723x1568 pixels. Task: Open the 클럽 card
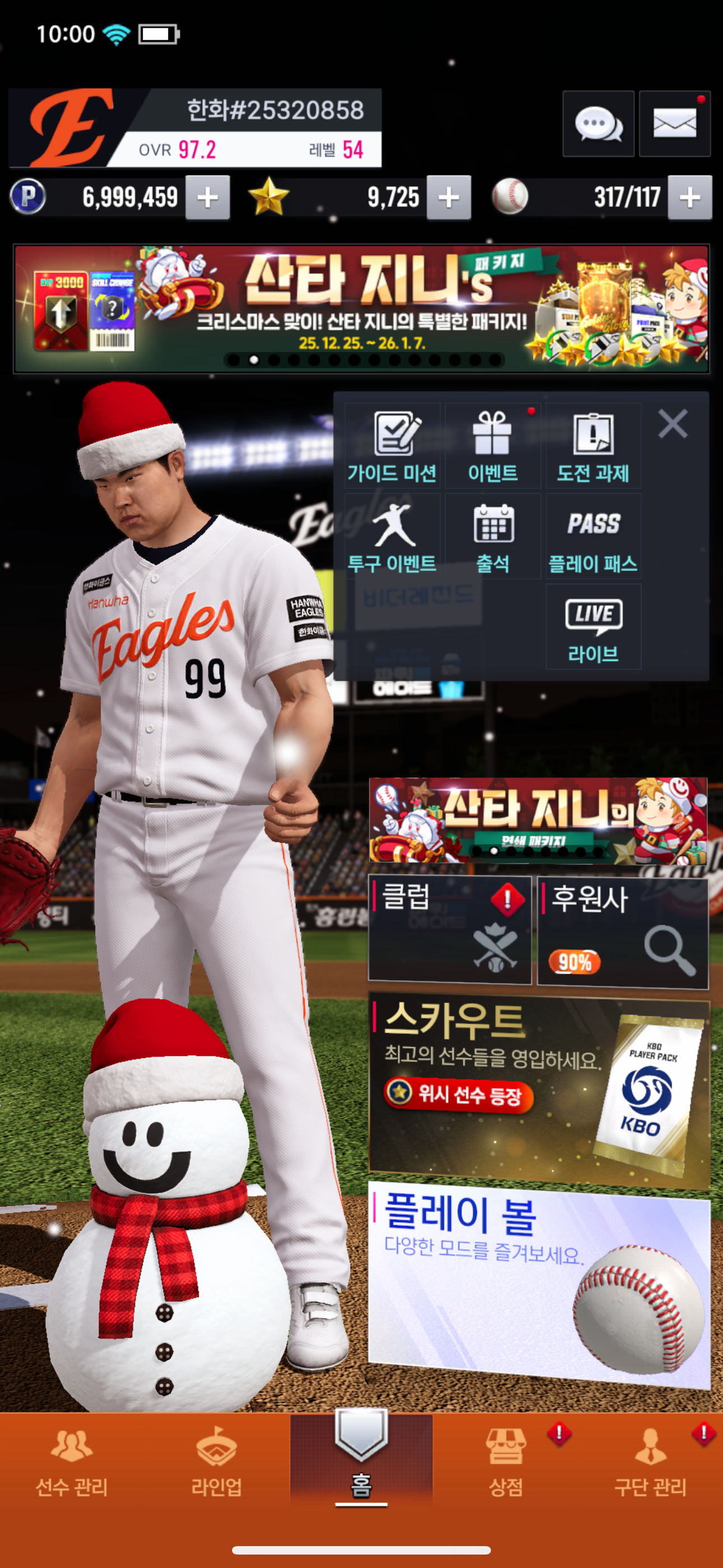pyautogui.click(x=449, y=929)
